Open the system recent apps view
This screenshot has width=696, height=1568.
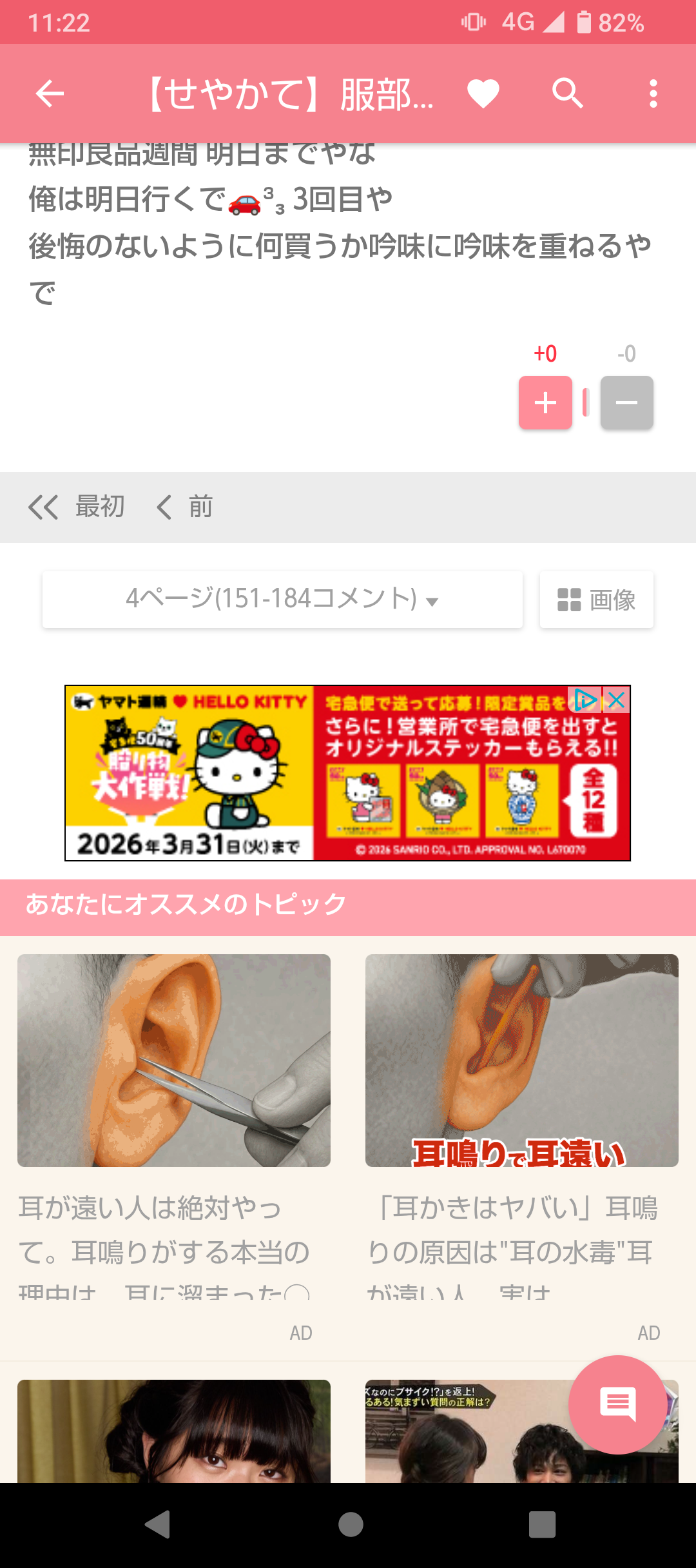[542, 1525]
